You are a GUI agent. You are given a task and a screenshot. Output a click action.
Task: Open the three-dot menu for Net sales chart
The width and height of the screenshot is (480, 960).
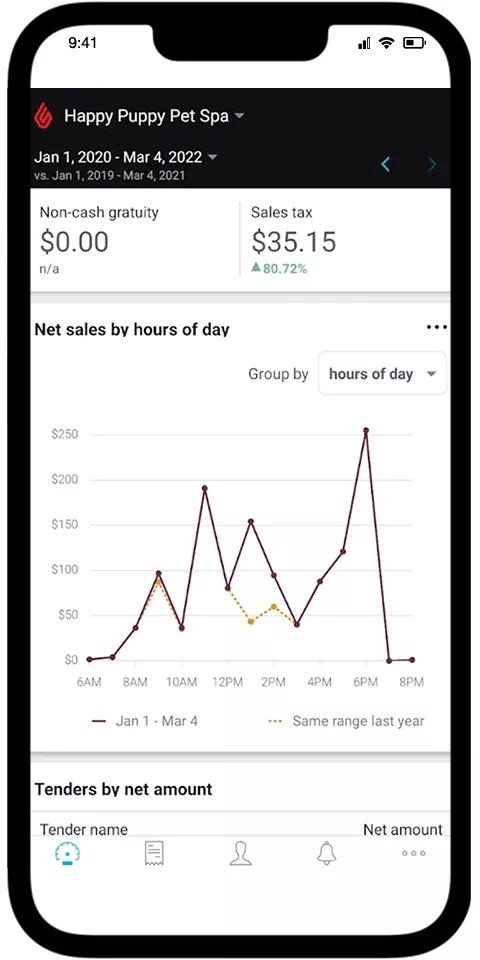[x=437, y=328]
